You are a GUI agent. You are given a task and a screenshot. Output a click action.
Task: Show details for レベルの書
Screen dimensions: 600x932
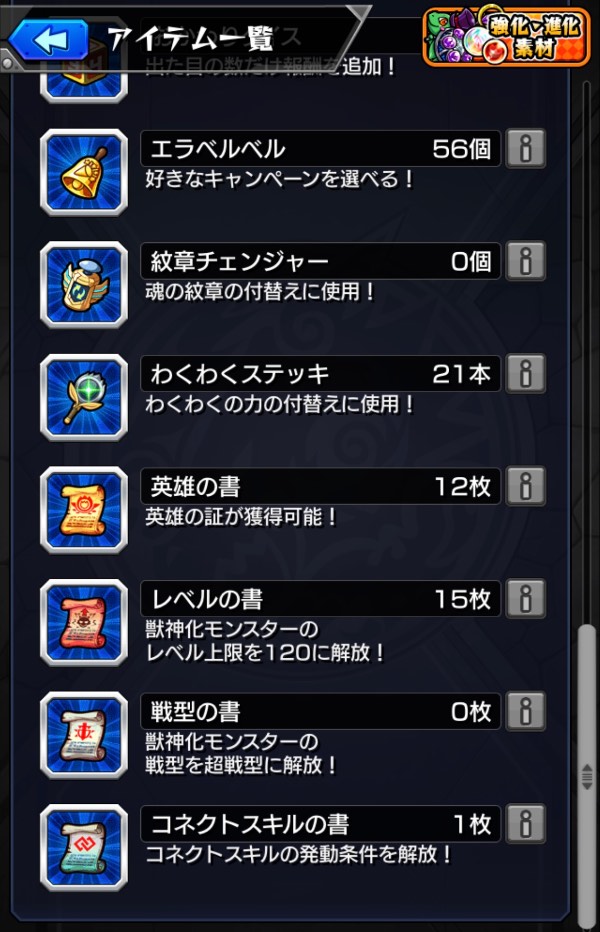pyautogui.click(x=526, y=599)
